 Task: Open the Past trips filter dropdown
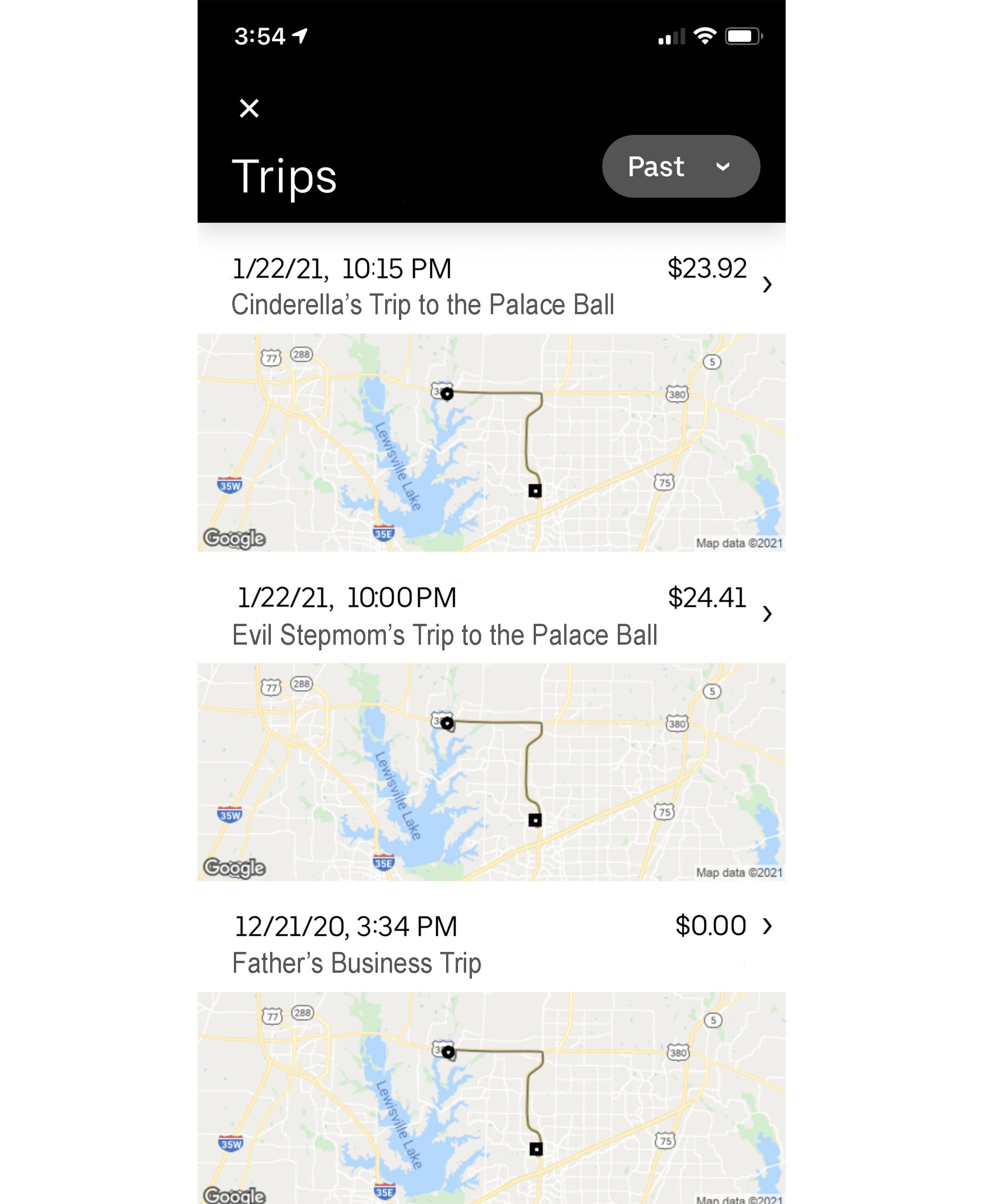[x=680, y=167]
